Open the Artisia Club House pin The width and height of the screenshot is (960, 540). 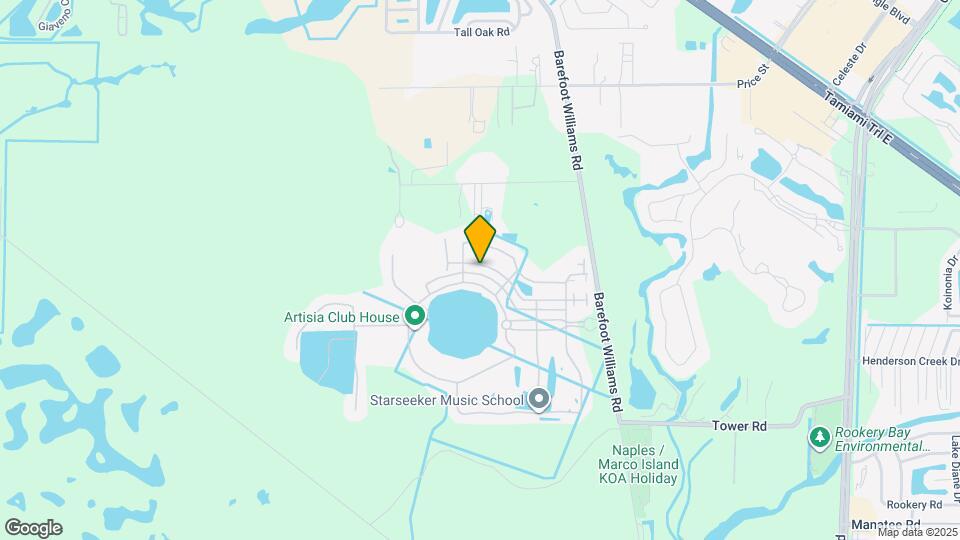coord(415,318)
